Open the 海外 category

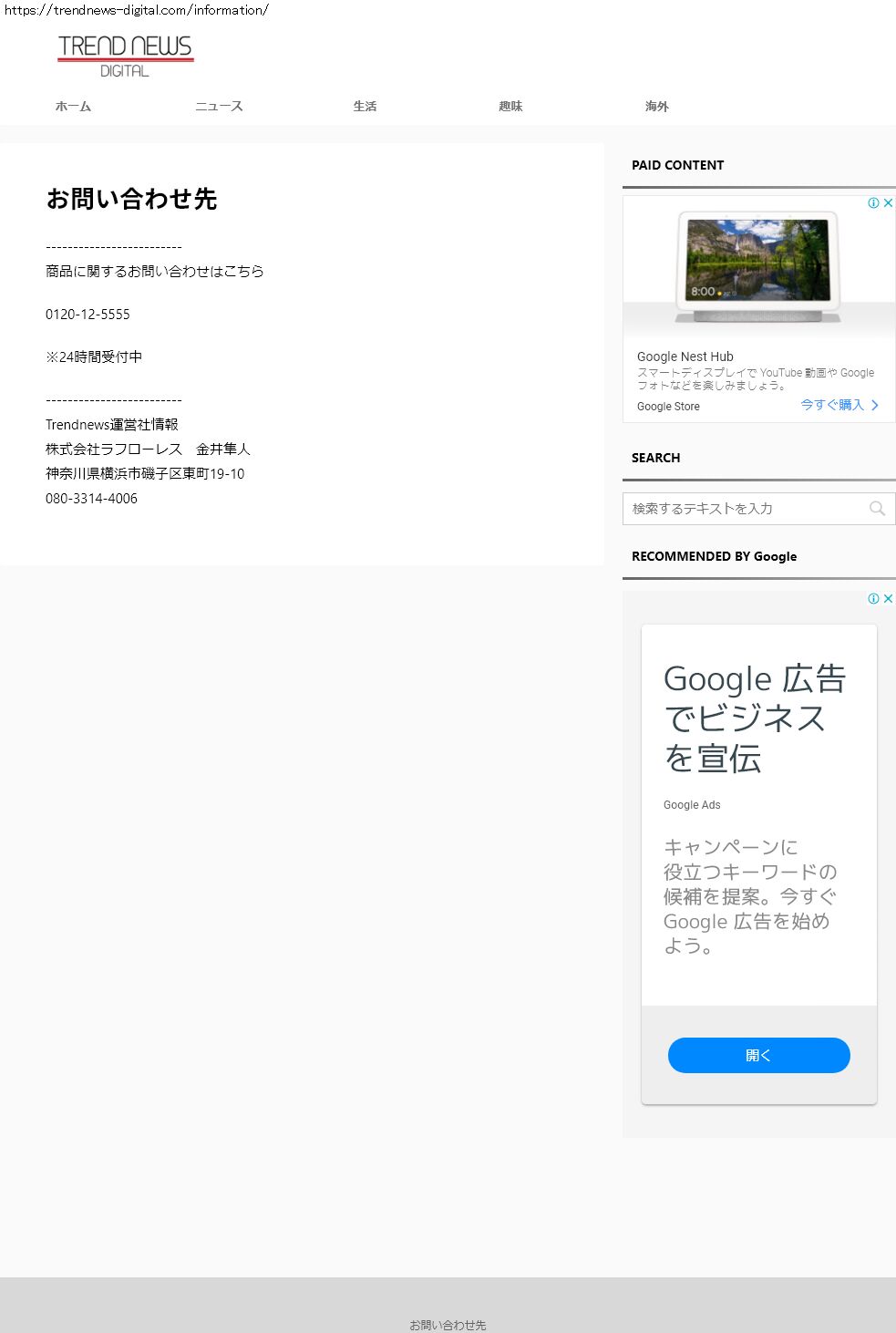point(656,107)
